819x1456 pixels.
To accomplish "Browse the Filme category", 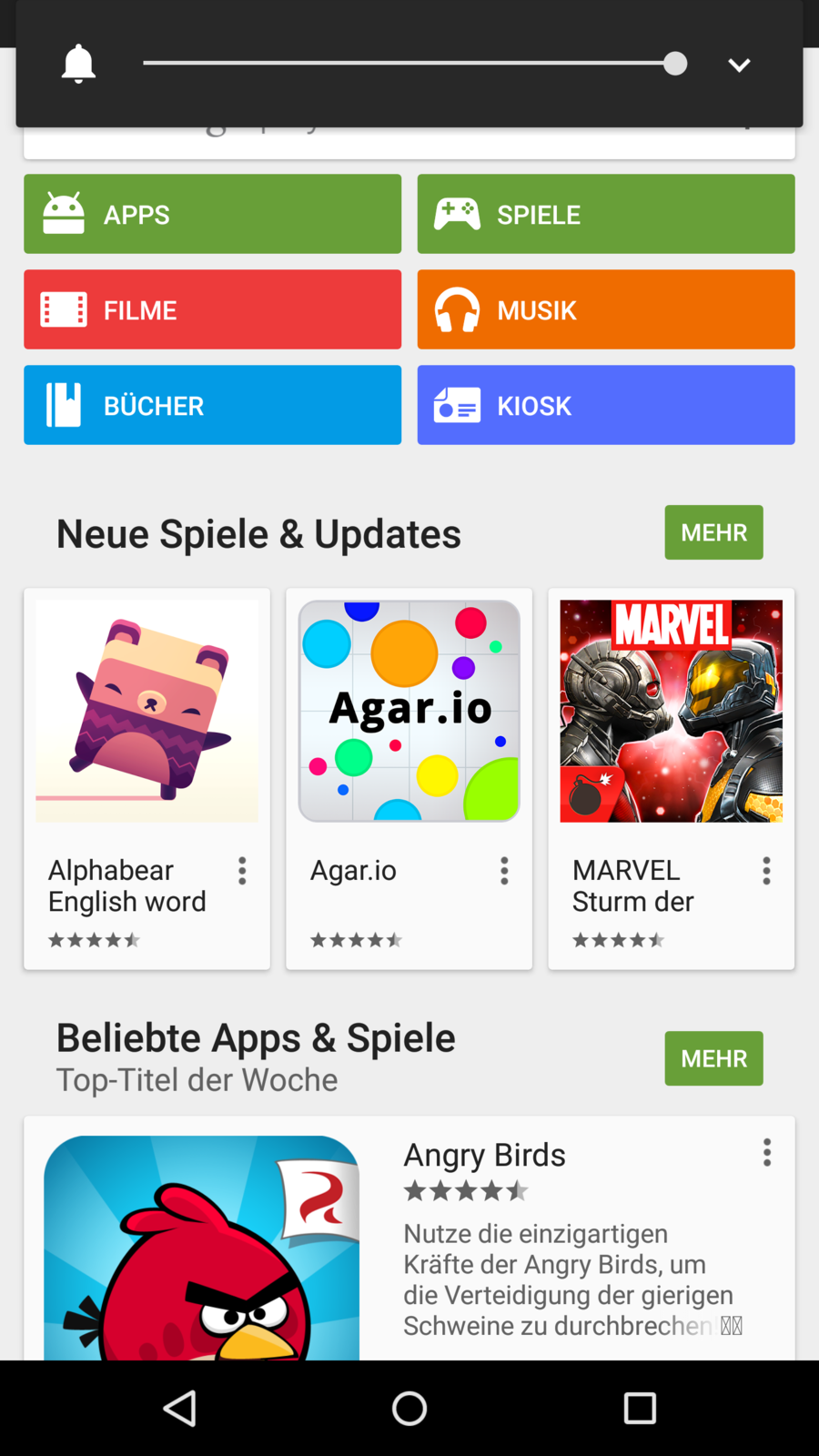I will click(212, 309).
